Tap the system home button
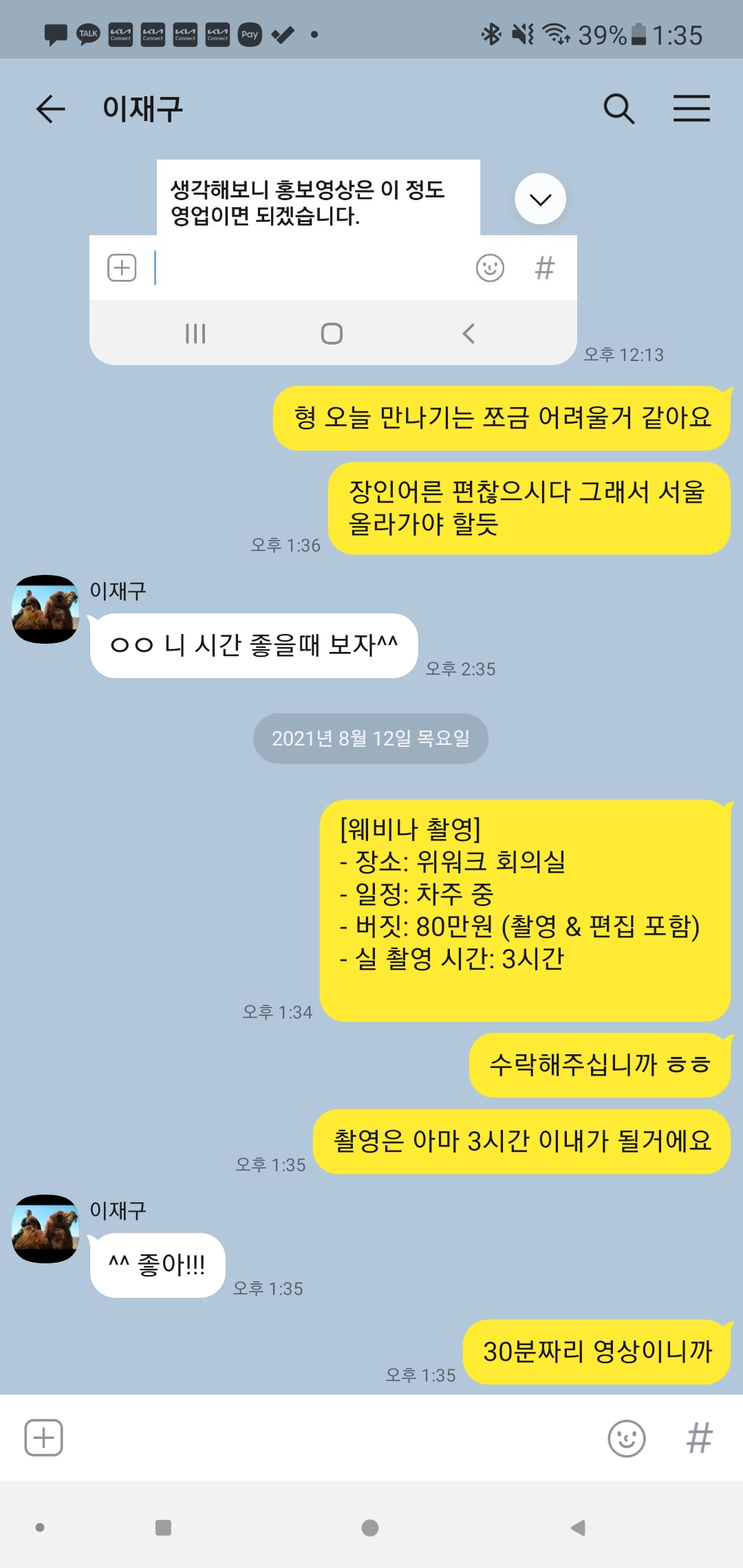Image resolution: width=743 pixels, height=1568 pixels. coord(370,1527)
